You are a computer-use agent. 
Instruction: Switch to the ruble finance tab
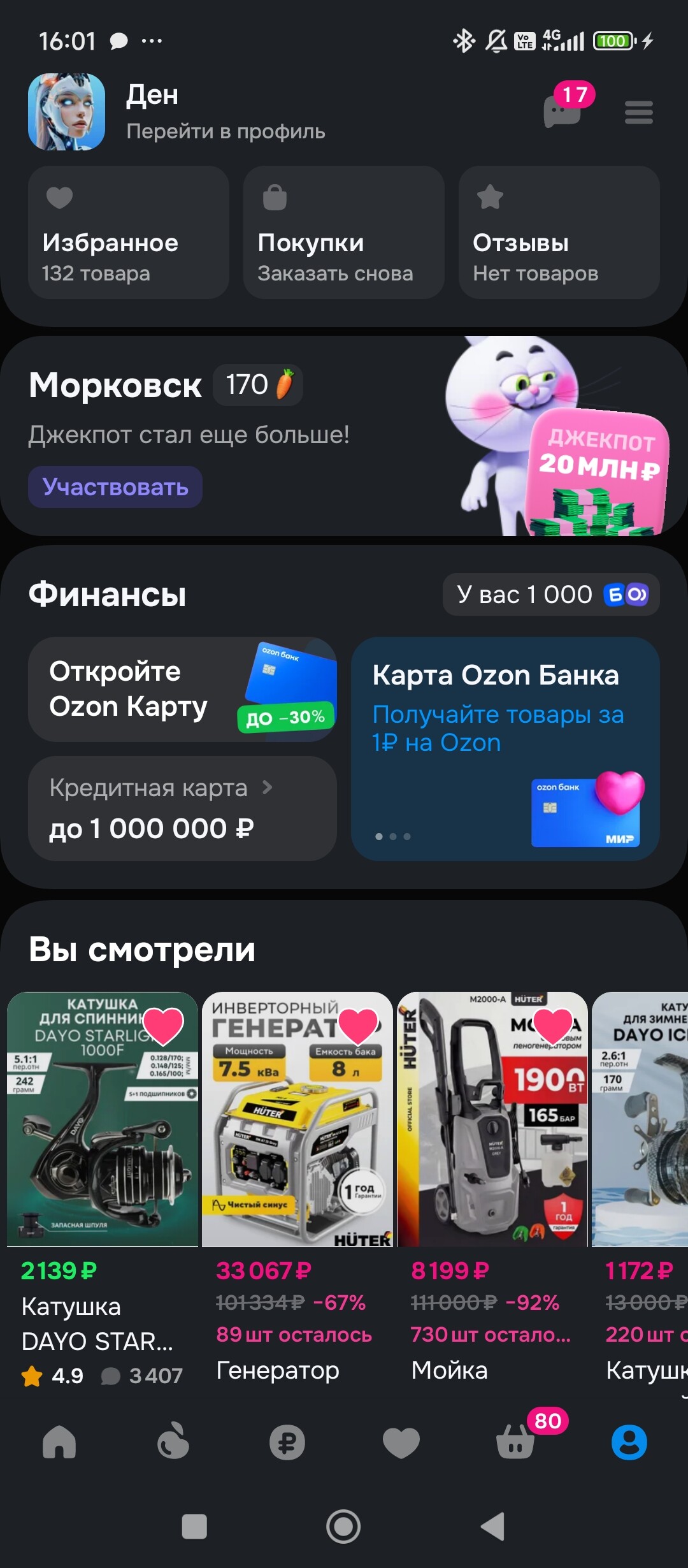tap(287, 1442)
